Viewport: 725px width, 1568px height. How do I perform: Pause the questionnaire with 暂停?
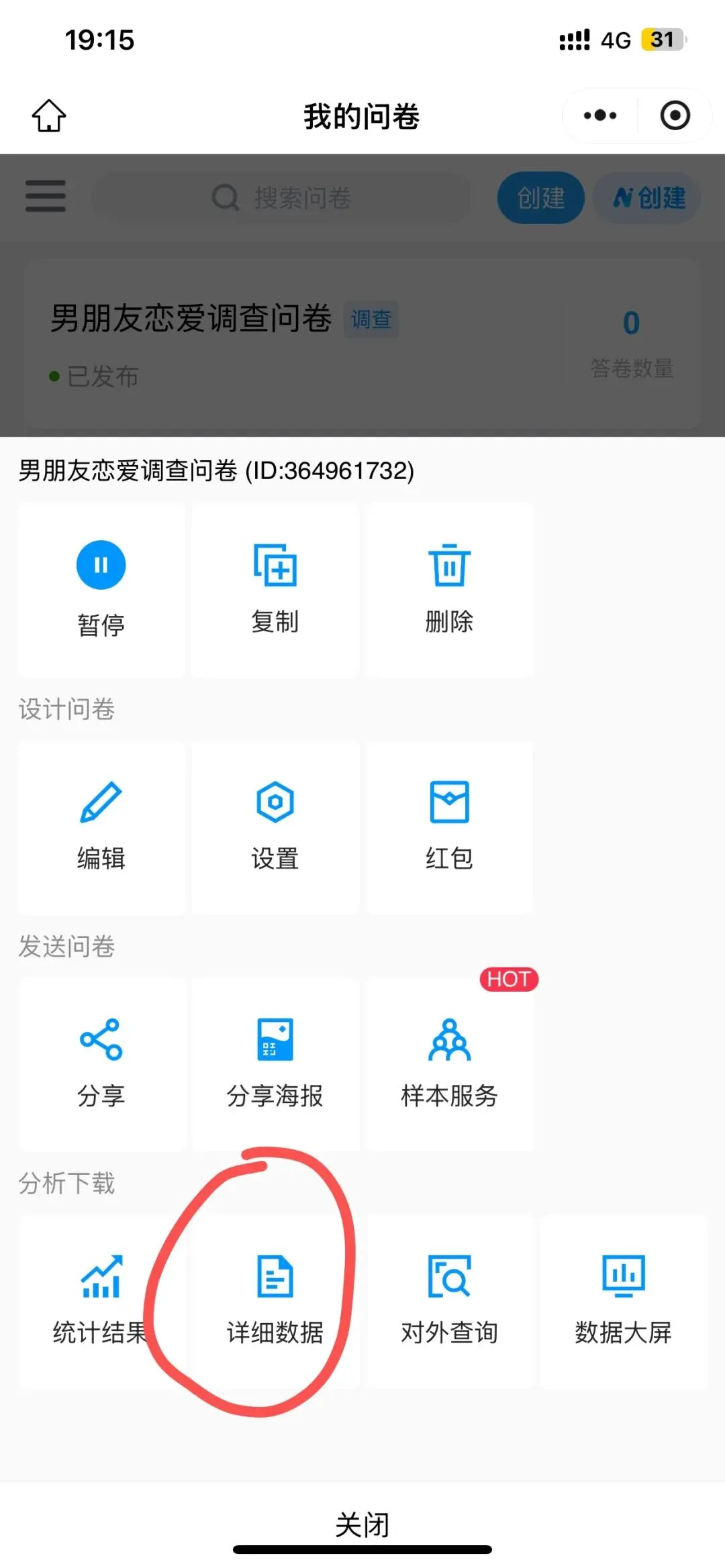coord(101,590)
